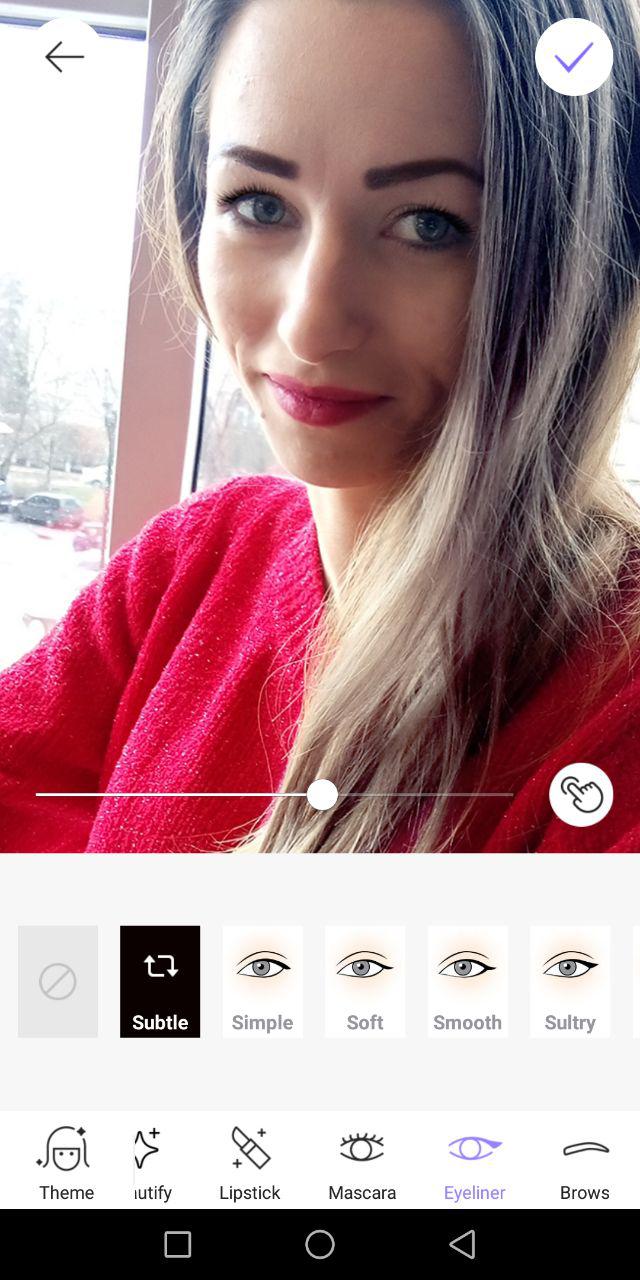The height and width of the screenshot is (1280, 640).
Task: Try the Sultry eyeliner style
Action: click(570, 981)
